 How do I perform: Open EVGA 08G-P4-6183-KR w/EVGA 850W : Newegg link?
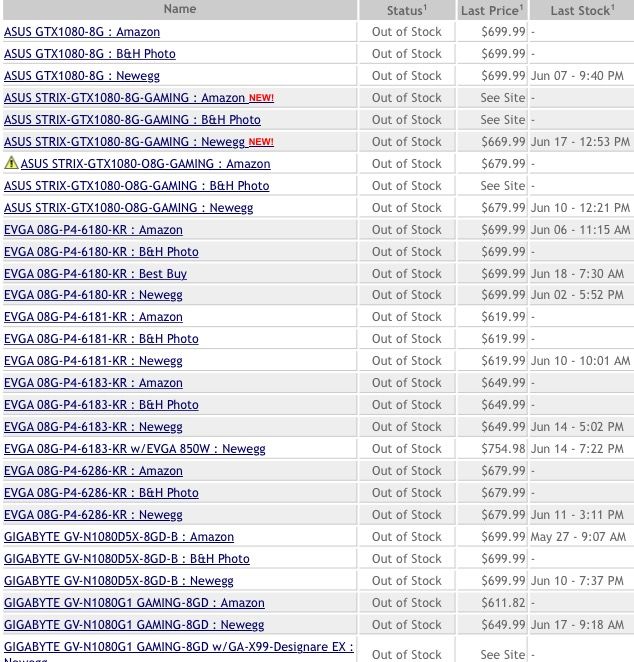click(134, 449)
